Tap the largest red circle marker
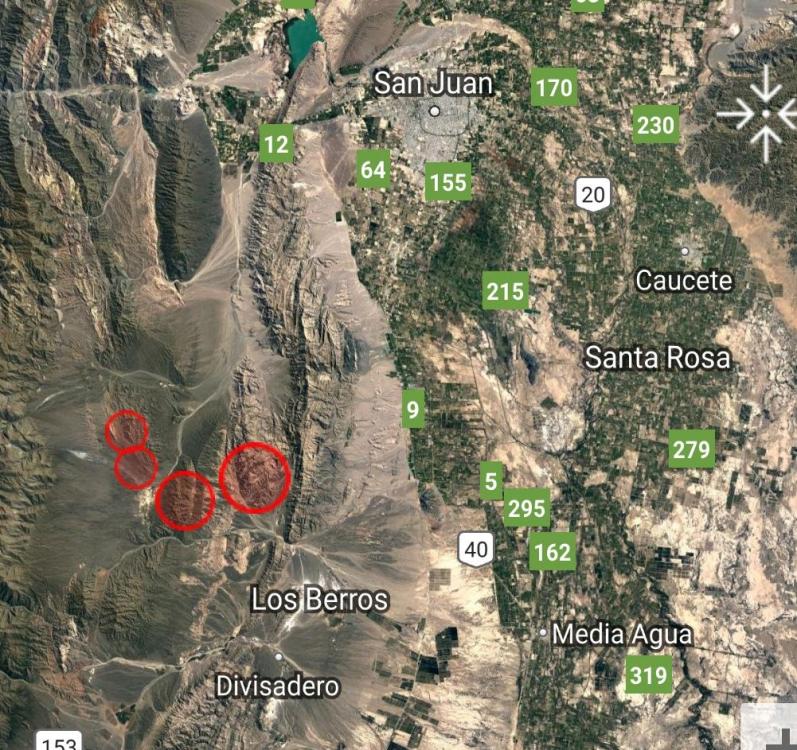This screenshot has height=750, width=797. coord(255,478)
